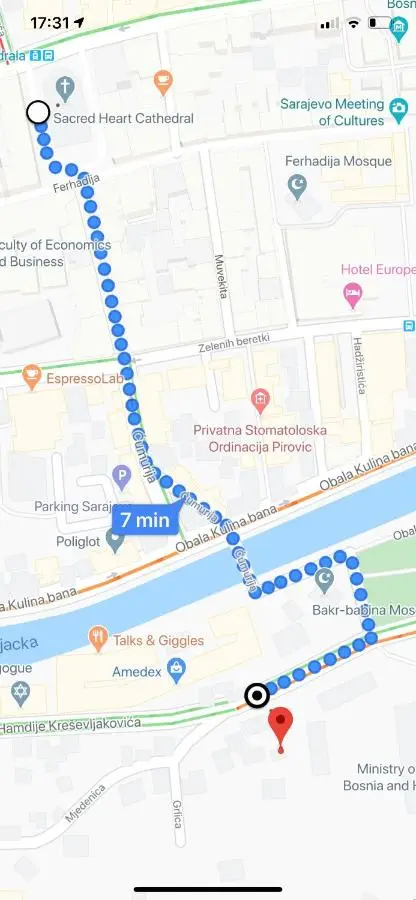Viewport: 416px width, 900px height.
Task: Open the Poliglot place pin
Action: [116, 541]
